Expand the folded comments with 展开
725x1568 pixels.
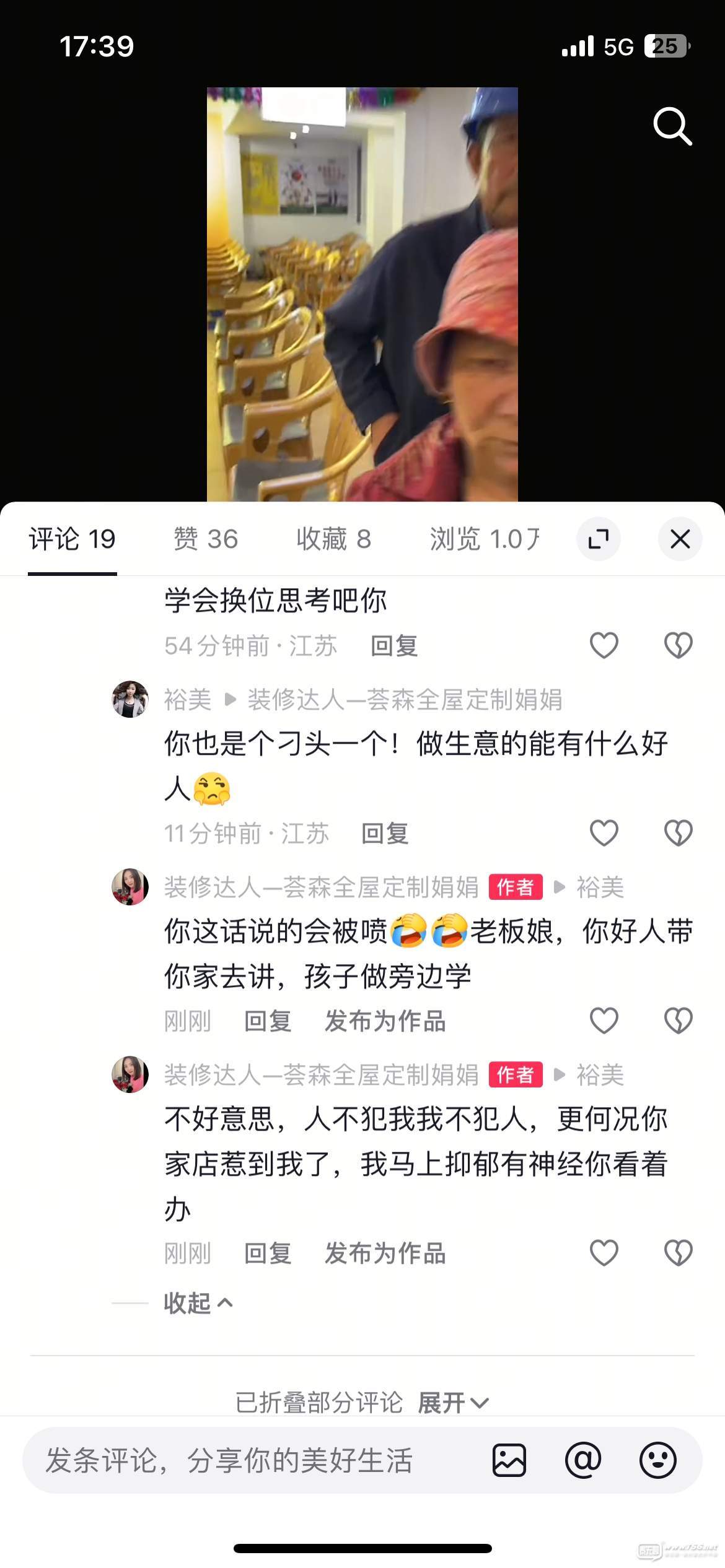point(453,1403)
